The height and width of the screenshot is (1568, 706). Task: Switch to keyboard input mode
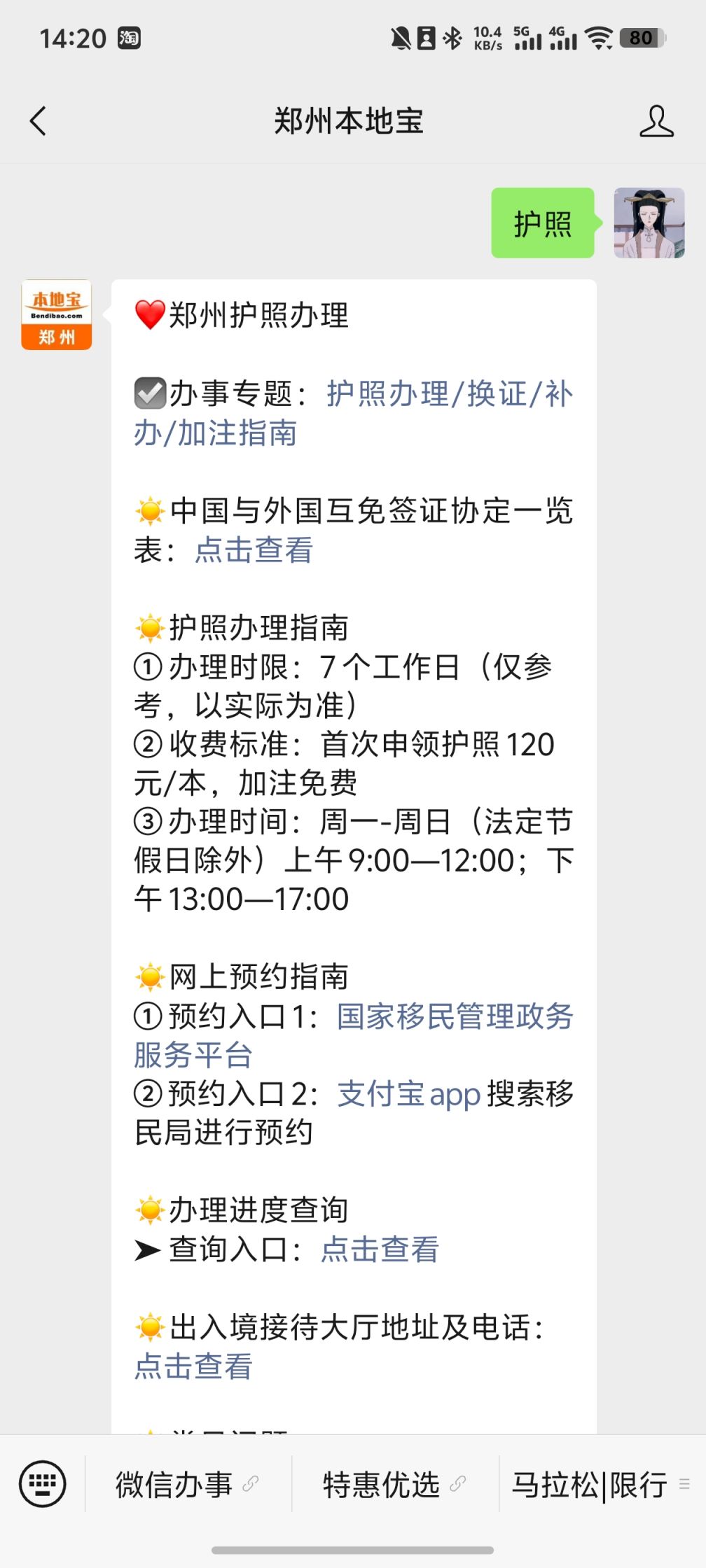(x=43, y=1483)
